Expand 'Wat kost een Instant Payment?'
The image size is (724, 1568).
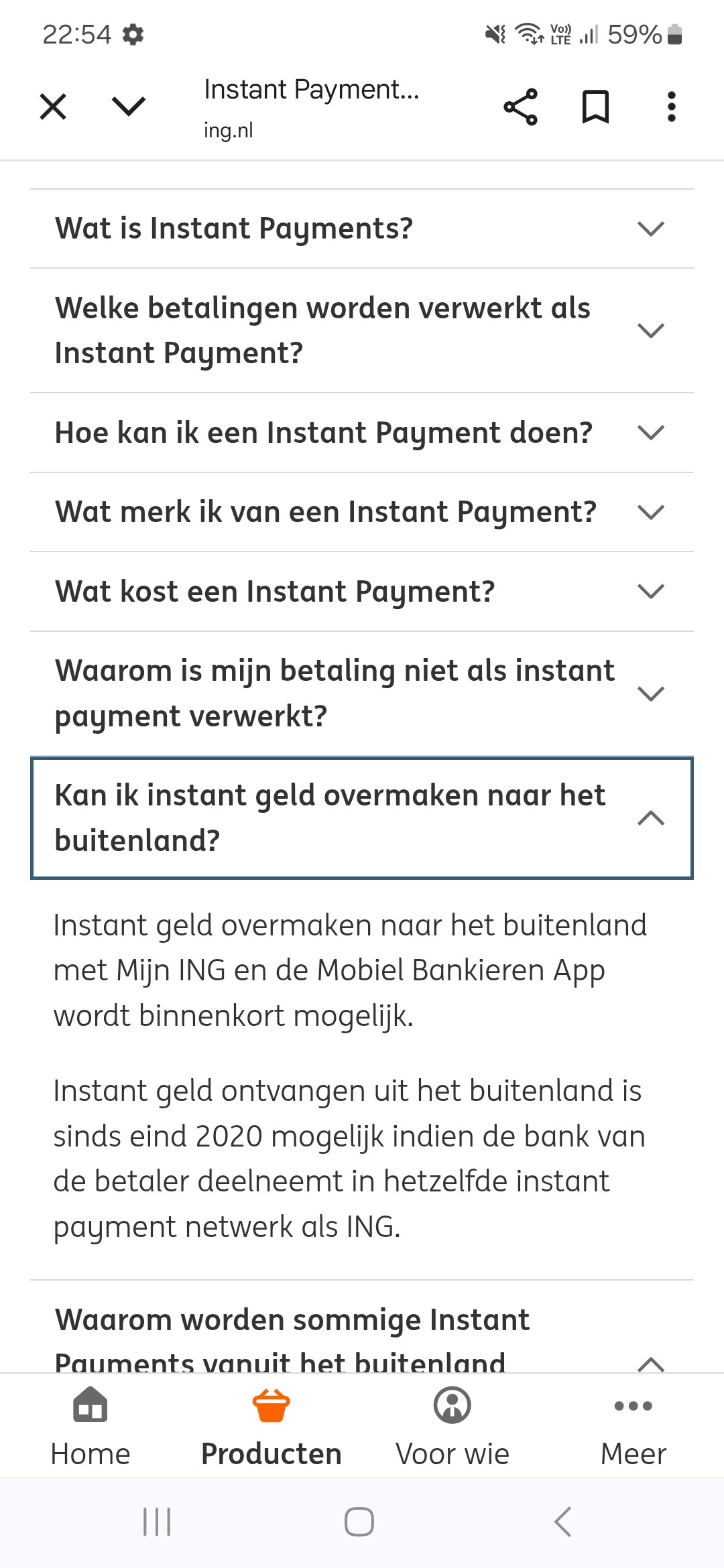click(x=362, y=592)
